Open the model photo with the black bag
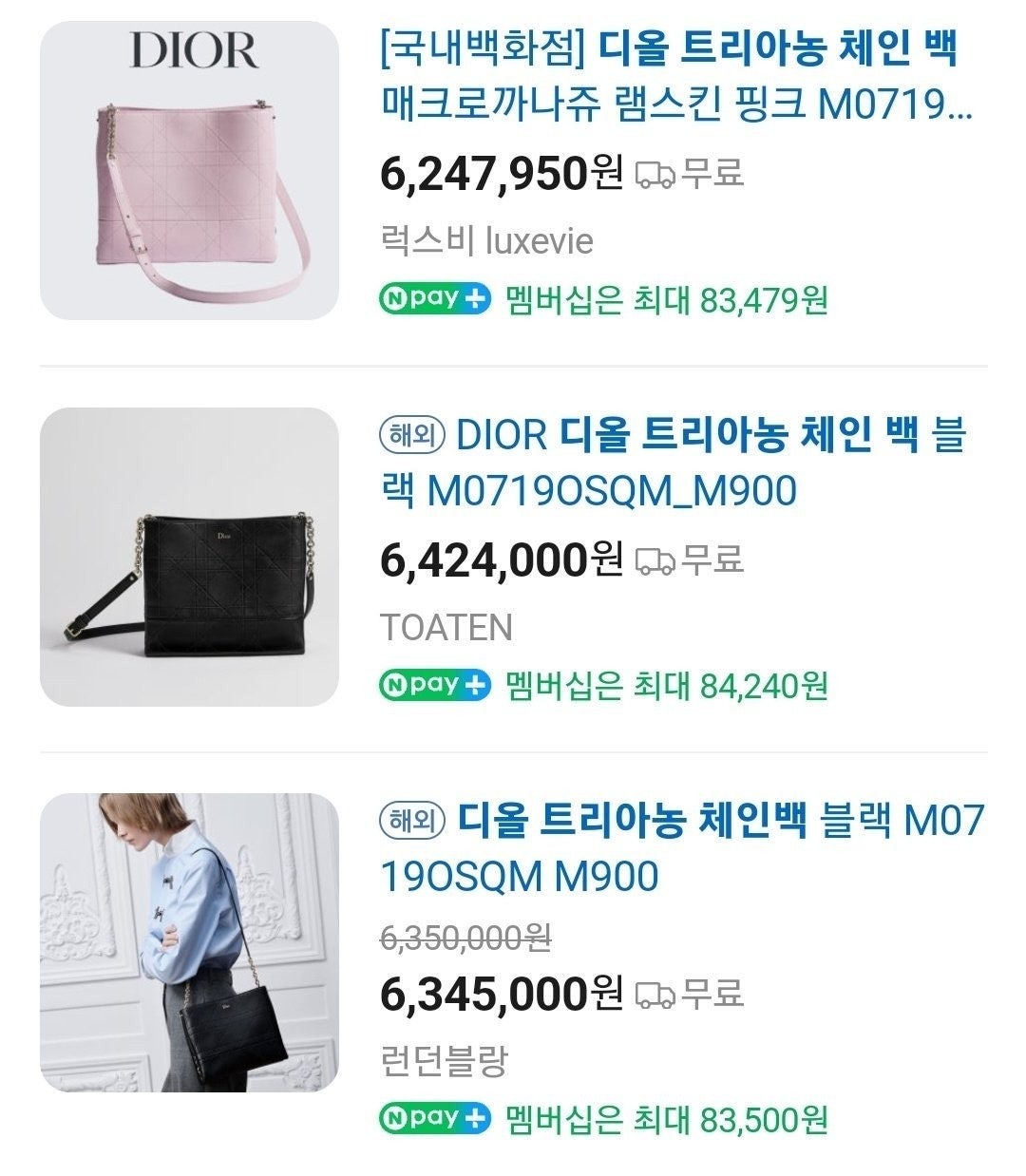 pyautogui.click(x=189, y=942)
